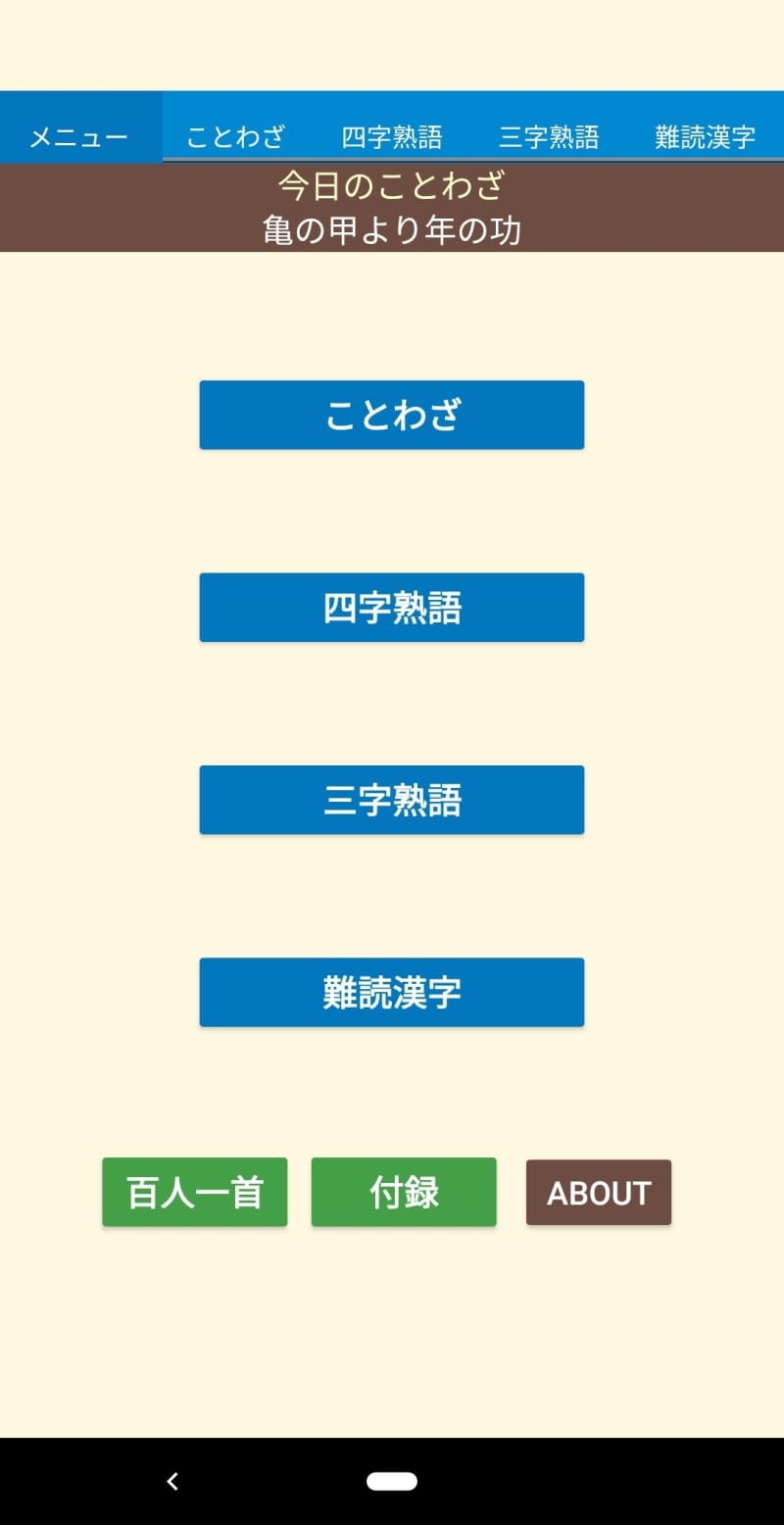The height and width of the screenshot is (1525, 784).
Task: Tap the system home pill
Action: (x=392, y=1481)
